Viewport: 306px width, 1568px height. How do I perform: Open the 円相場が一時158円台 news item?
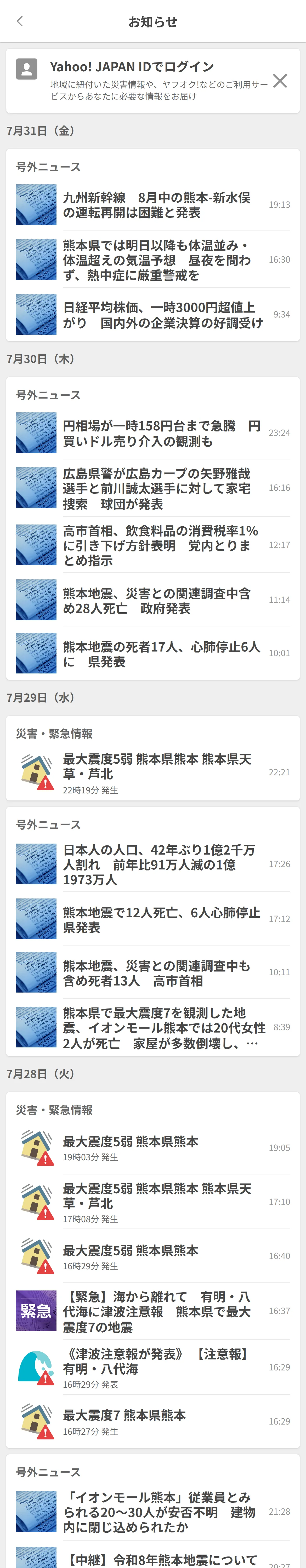point(152,433)
